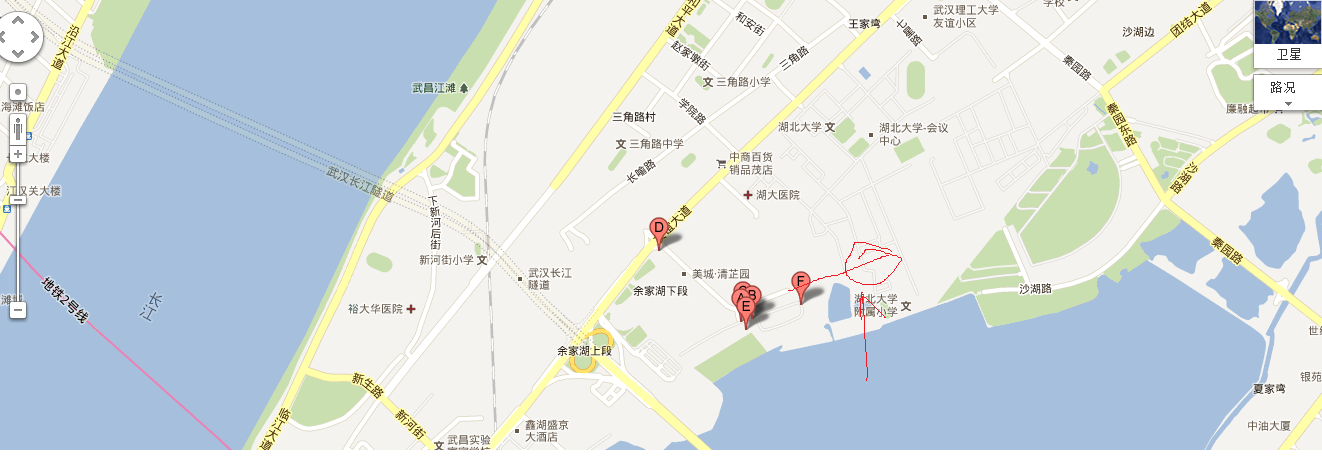The image size is (1322, 460).
Task: Zoom out of the map
Action: pos(17,310)
